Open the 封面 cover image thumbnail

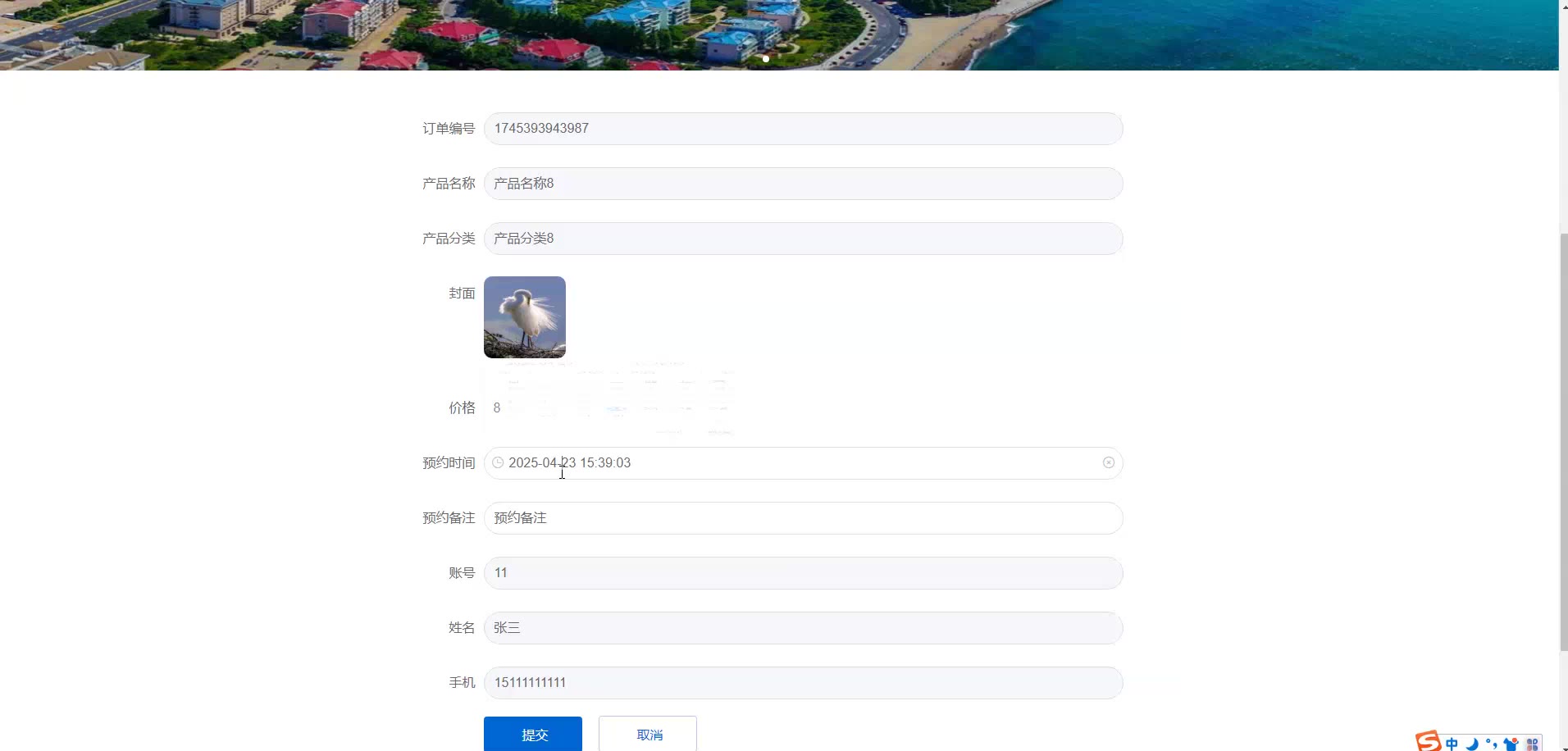point(525,317)
